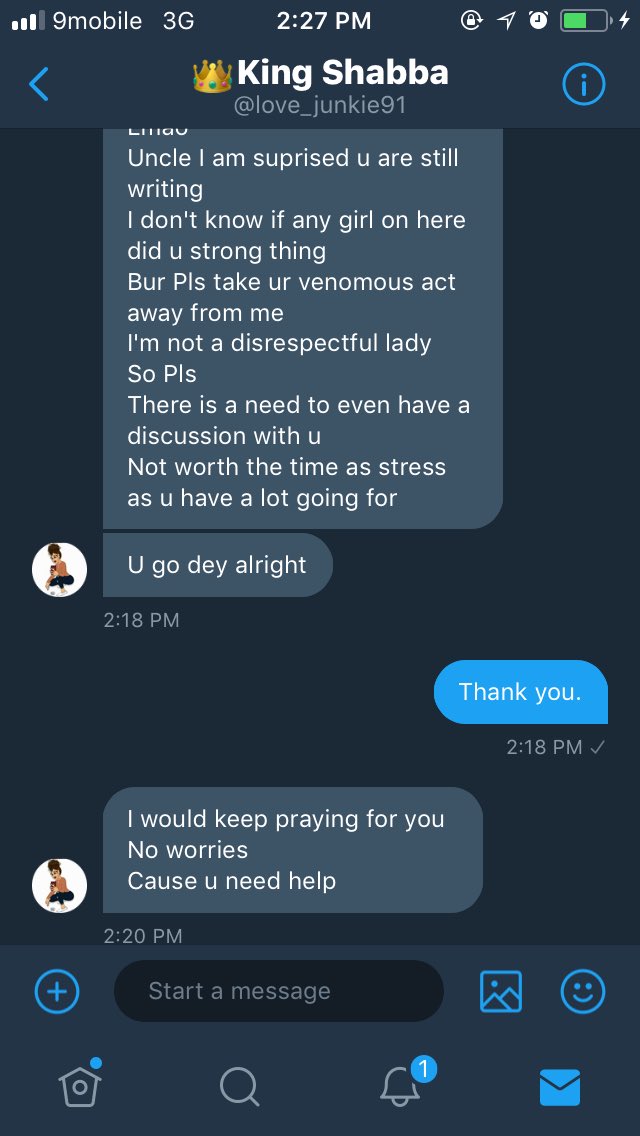Tap the plus icon to add attachment

(57, 991)
